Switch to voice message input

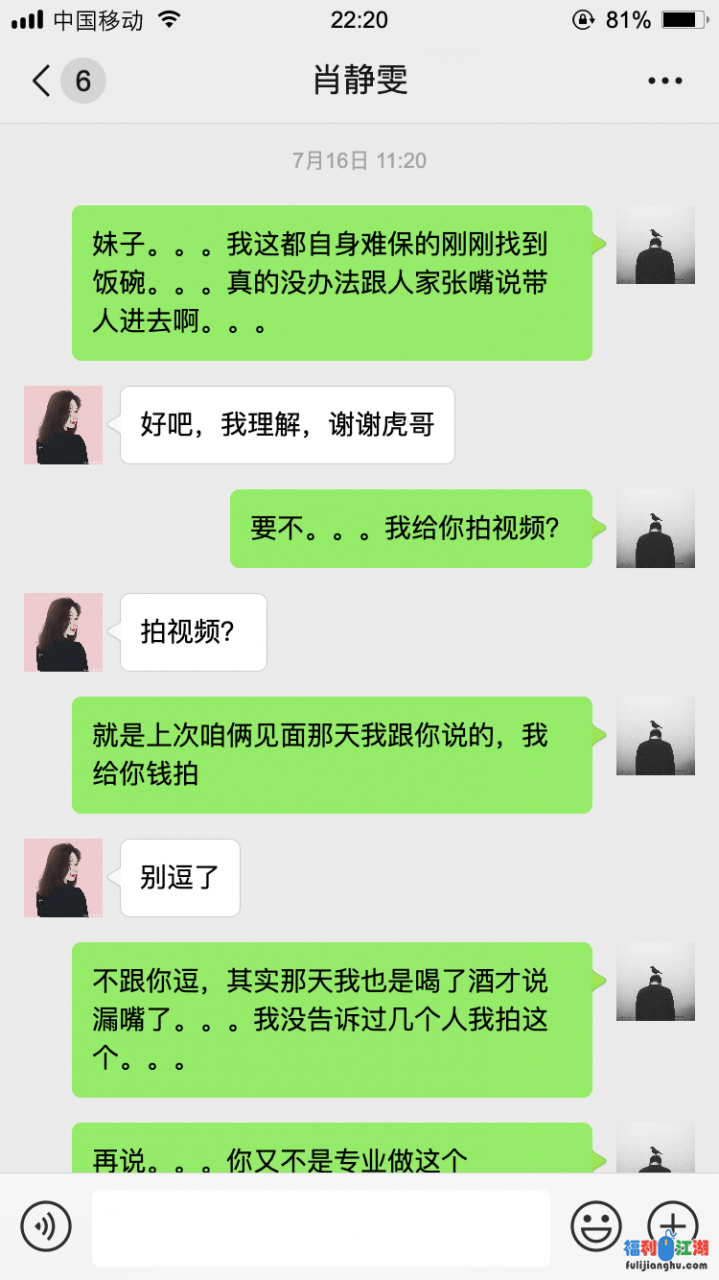click(46, 1225)
